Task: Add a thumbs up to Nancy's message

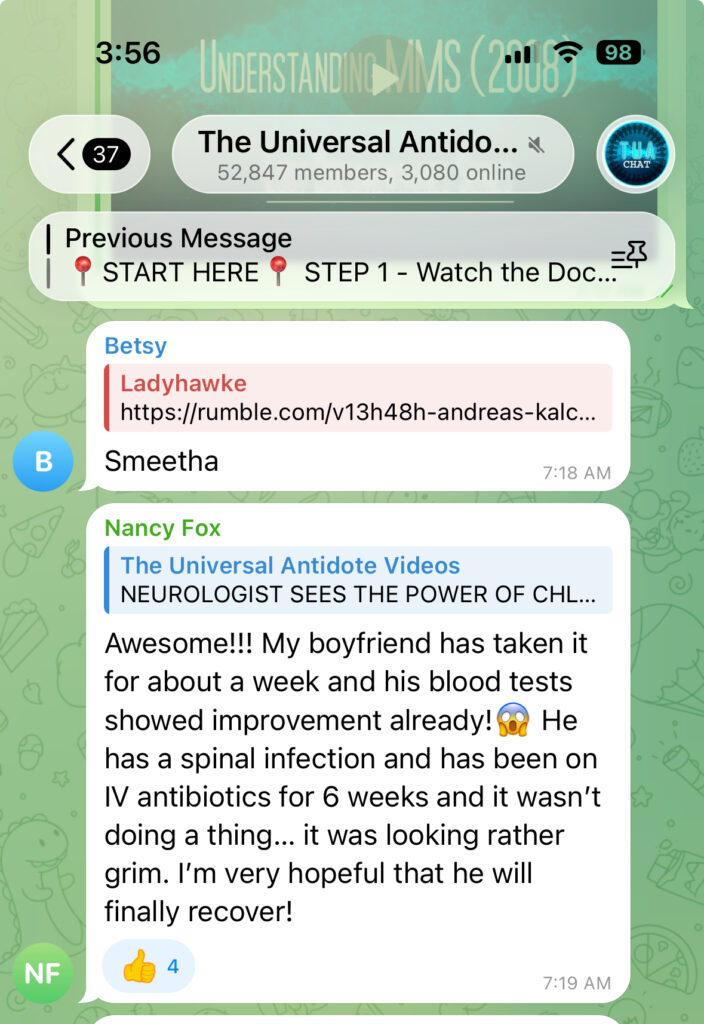Action: 149,966
